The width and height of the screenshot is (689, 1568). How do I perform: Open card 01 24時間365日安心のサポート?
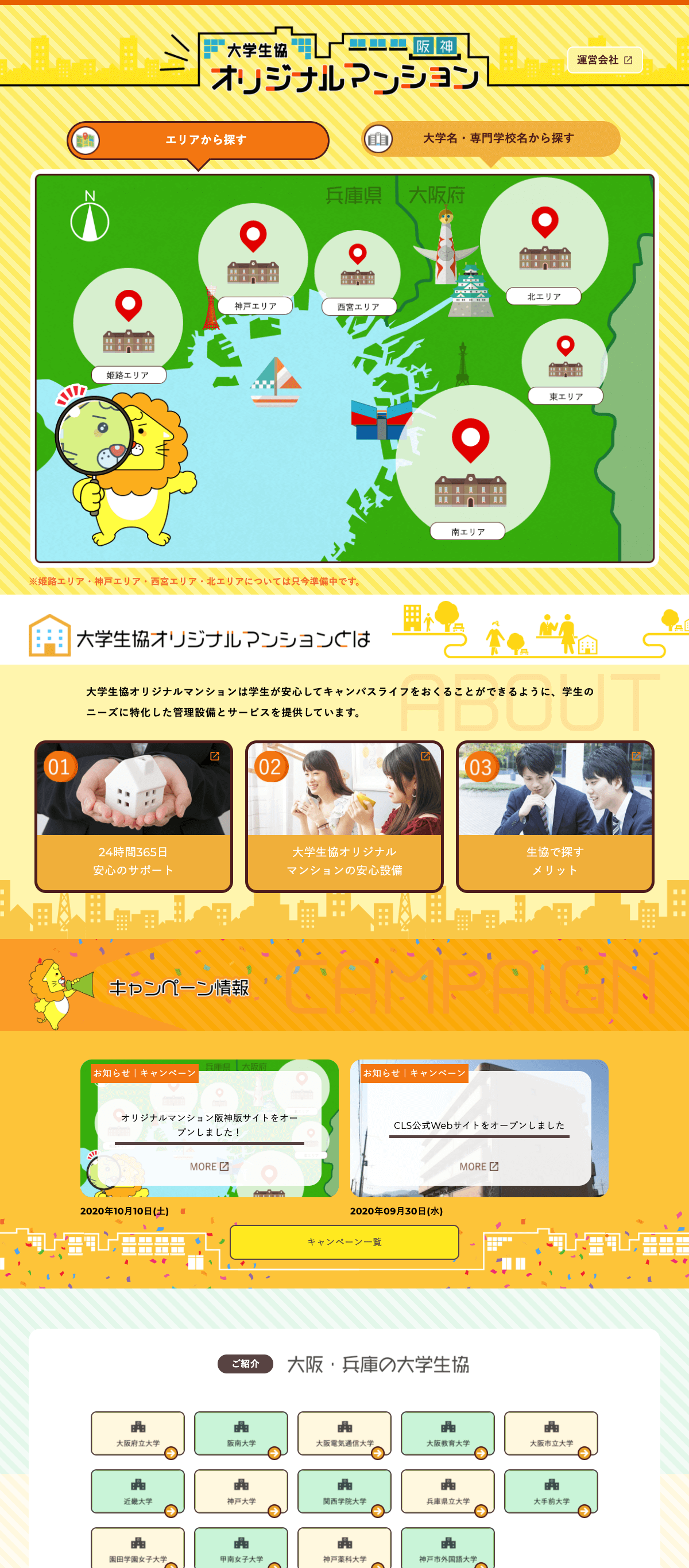pos(133,816)
